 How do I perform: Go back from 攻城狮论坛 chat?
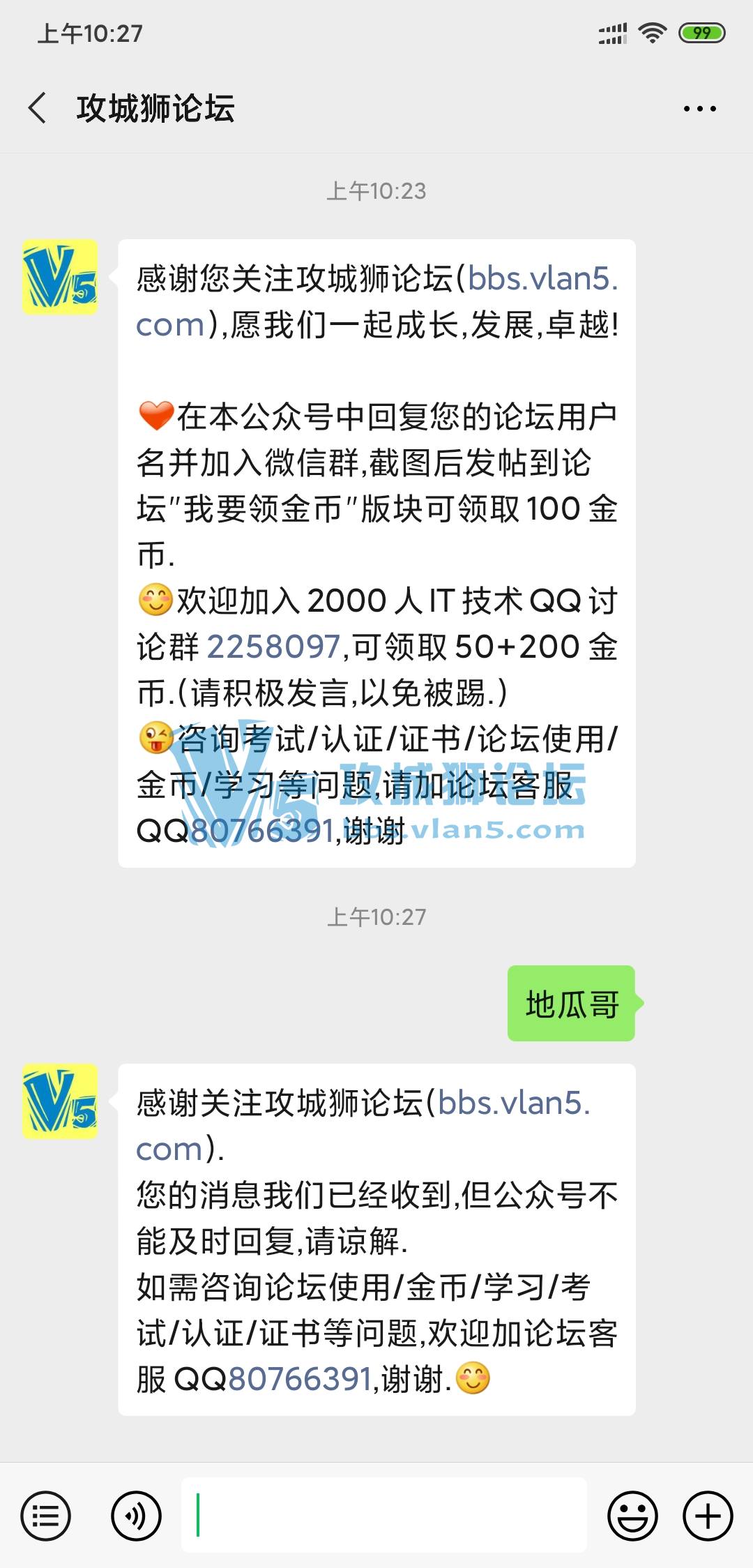click(38, 108)
